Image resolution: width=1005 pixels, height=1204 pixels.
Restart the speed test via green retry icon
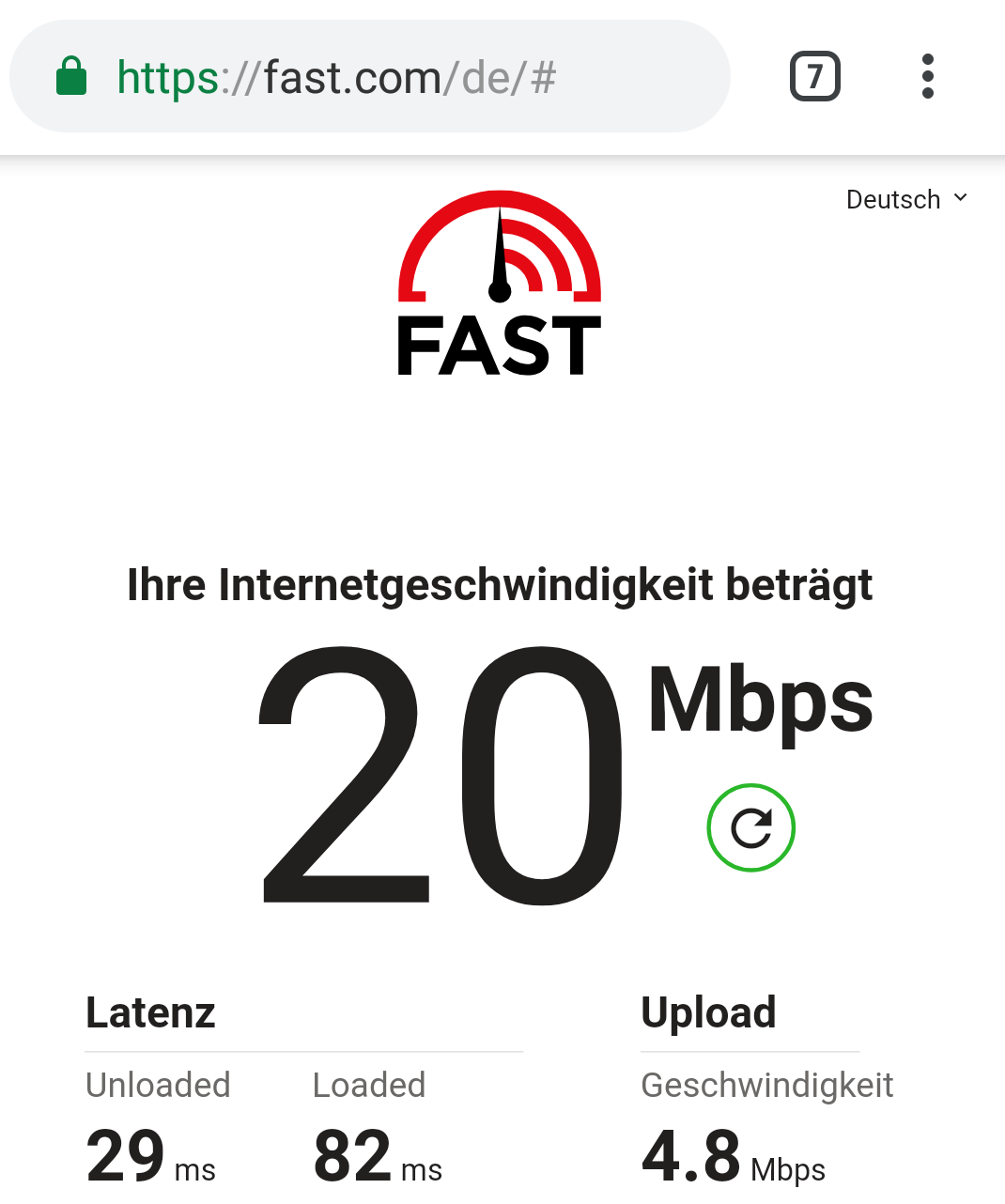point(750,827)
